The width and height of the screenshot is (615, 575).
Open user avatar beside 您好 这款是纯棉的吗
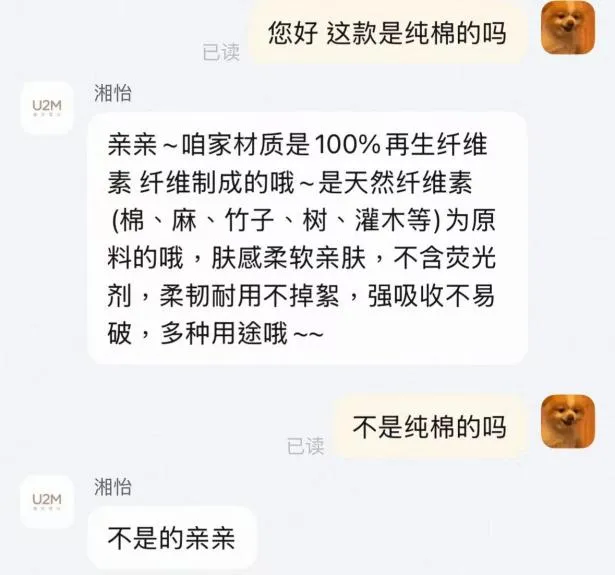tap(567, 28)
